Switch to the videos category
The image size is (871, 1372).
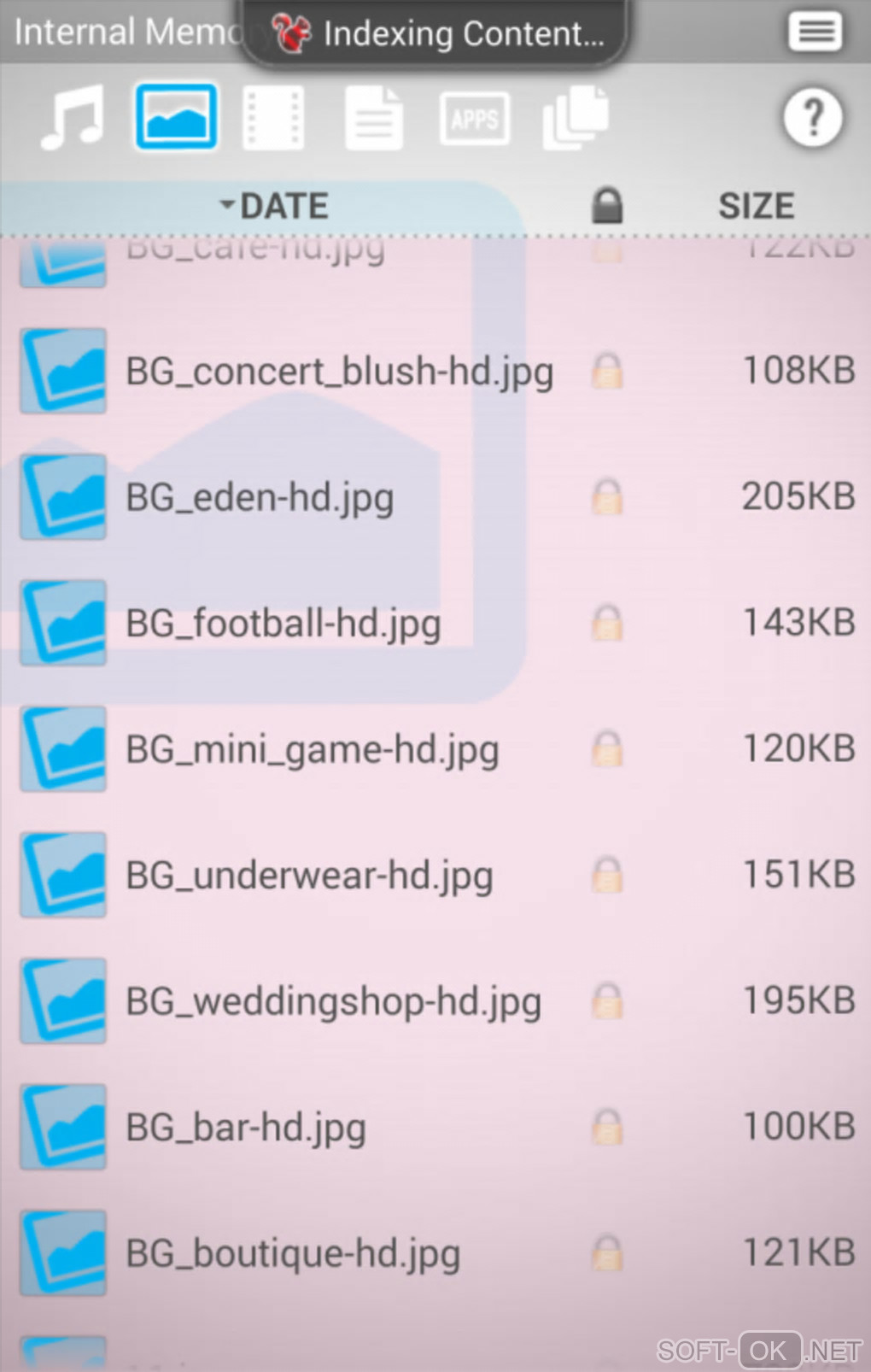pyautogui.click(x=273, y=119)
